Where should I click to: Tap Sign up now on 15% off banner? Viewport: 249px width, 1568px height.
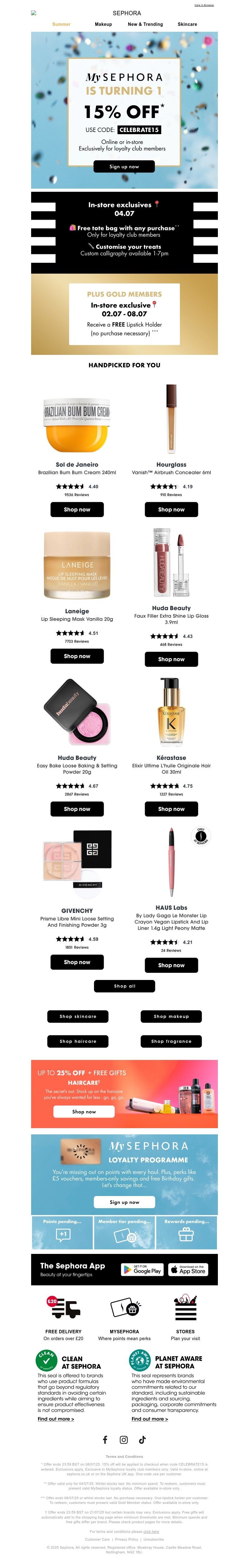pos(124,166)
